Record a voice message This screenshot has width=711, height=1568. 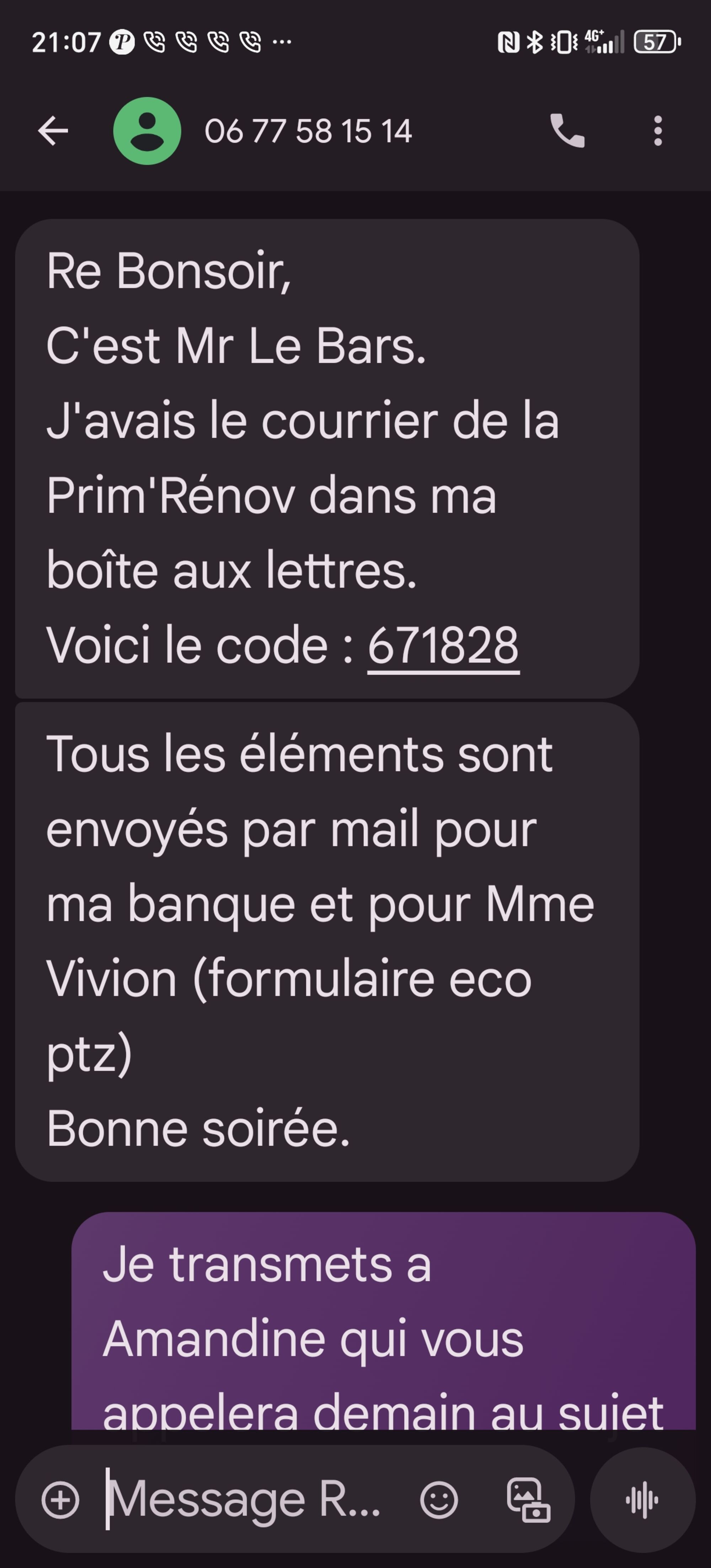pyautogui.click(x=642, y=1500)
